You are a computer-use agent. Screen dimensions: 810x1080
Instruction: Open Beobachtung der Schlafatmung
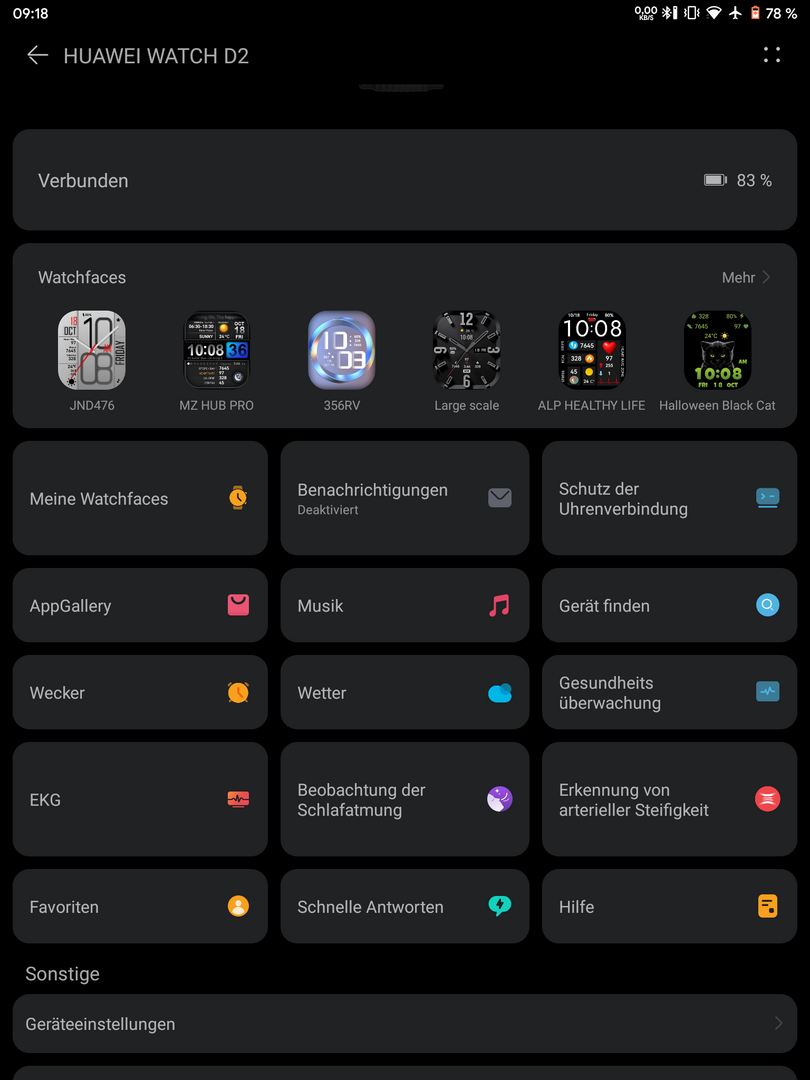(404, 799)
